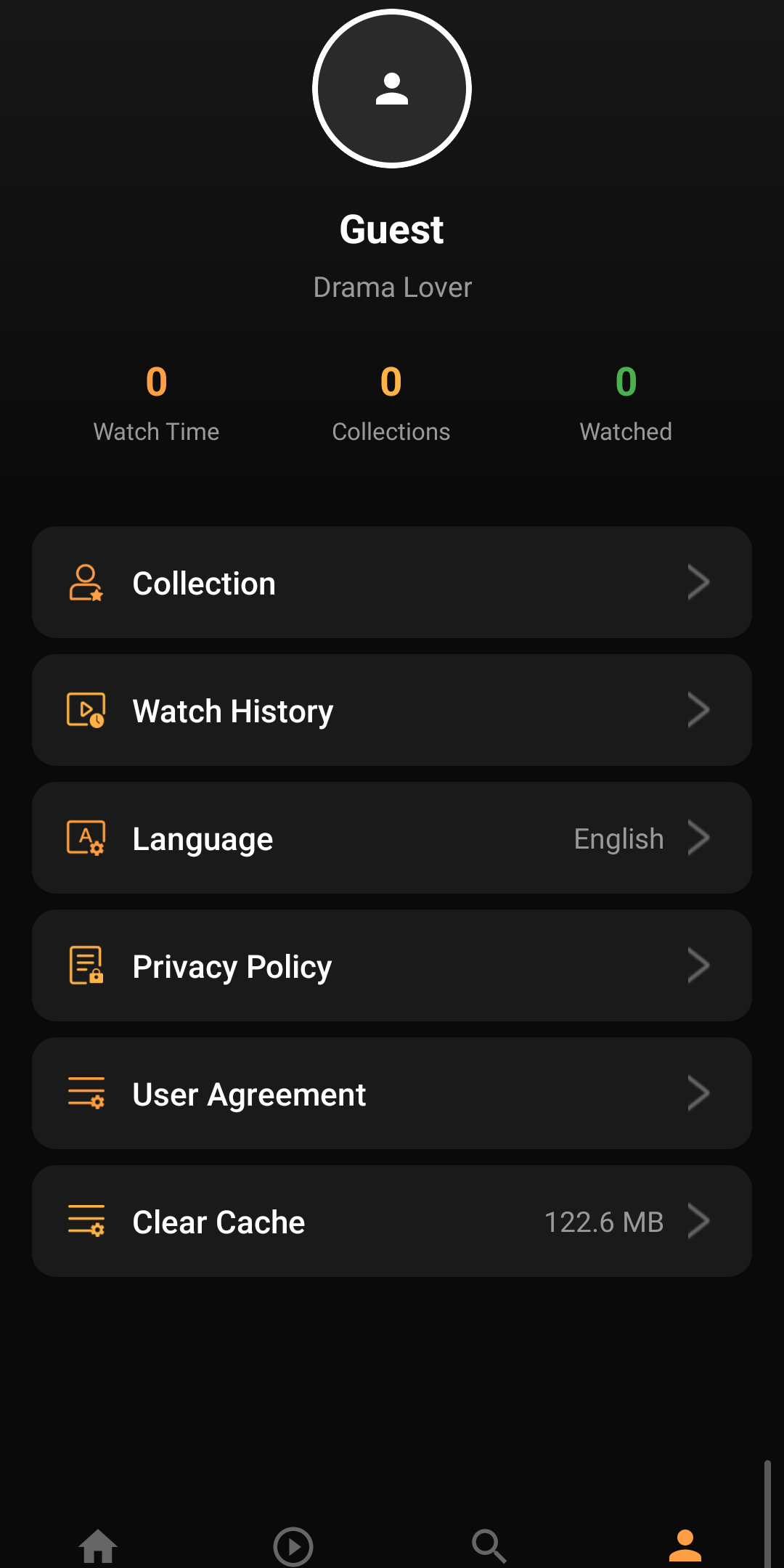Go to the Home tab
The height and width of the screenshot is (1568, 784).
click(98, 1546)
